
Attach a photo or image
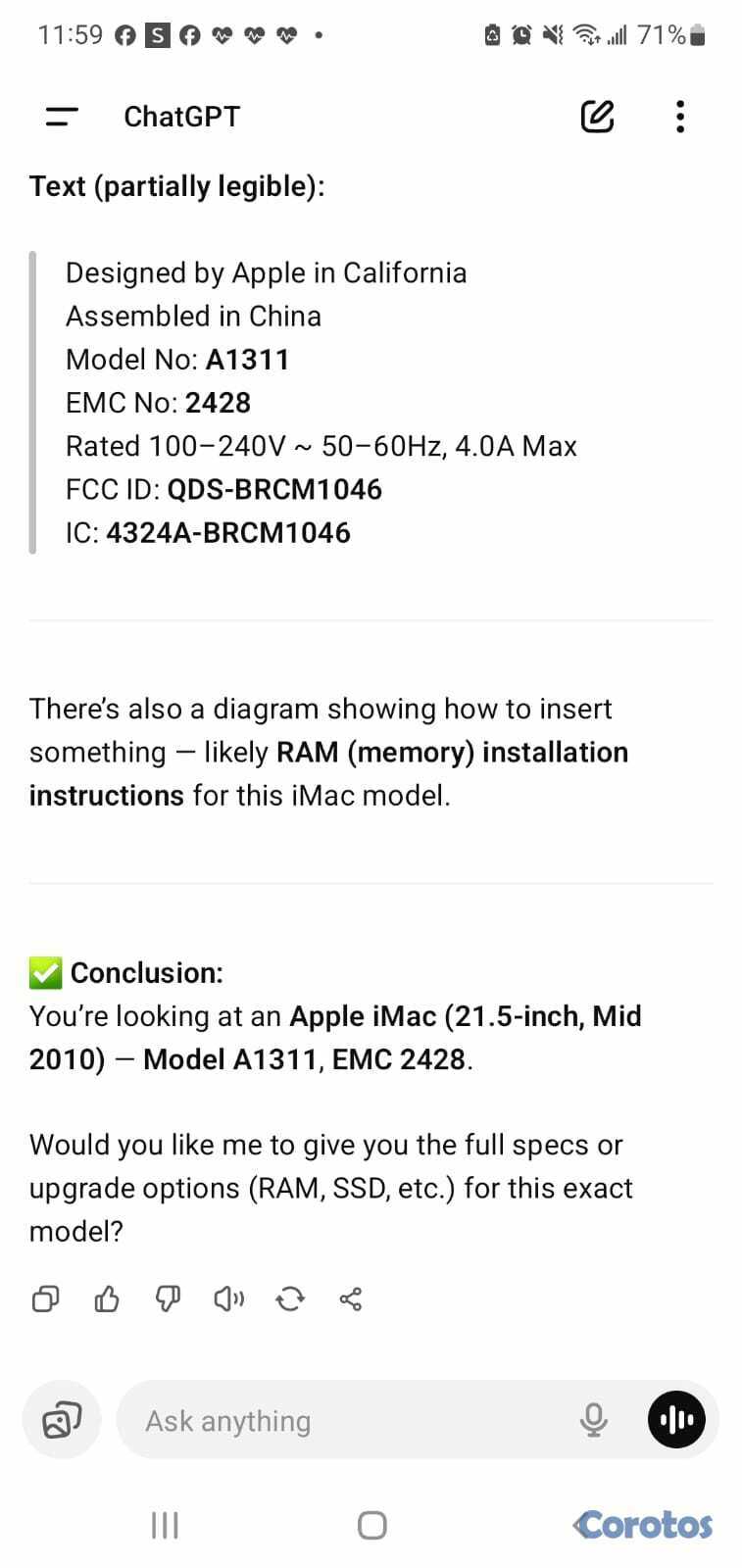click(61, 1420)
